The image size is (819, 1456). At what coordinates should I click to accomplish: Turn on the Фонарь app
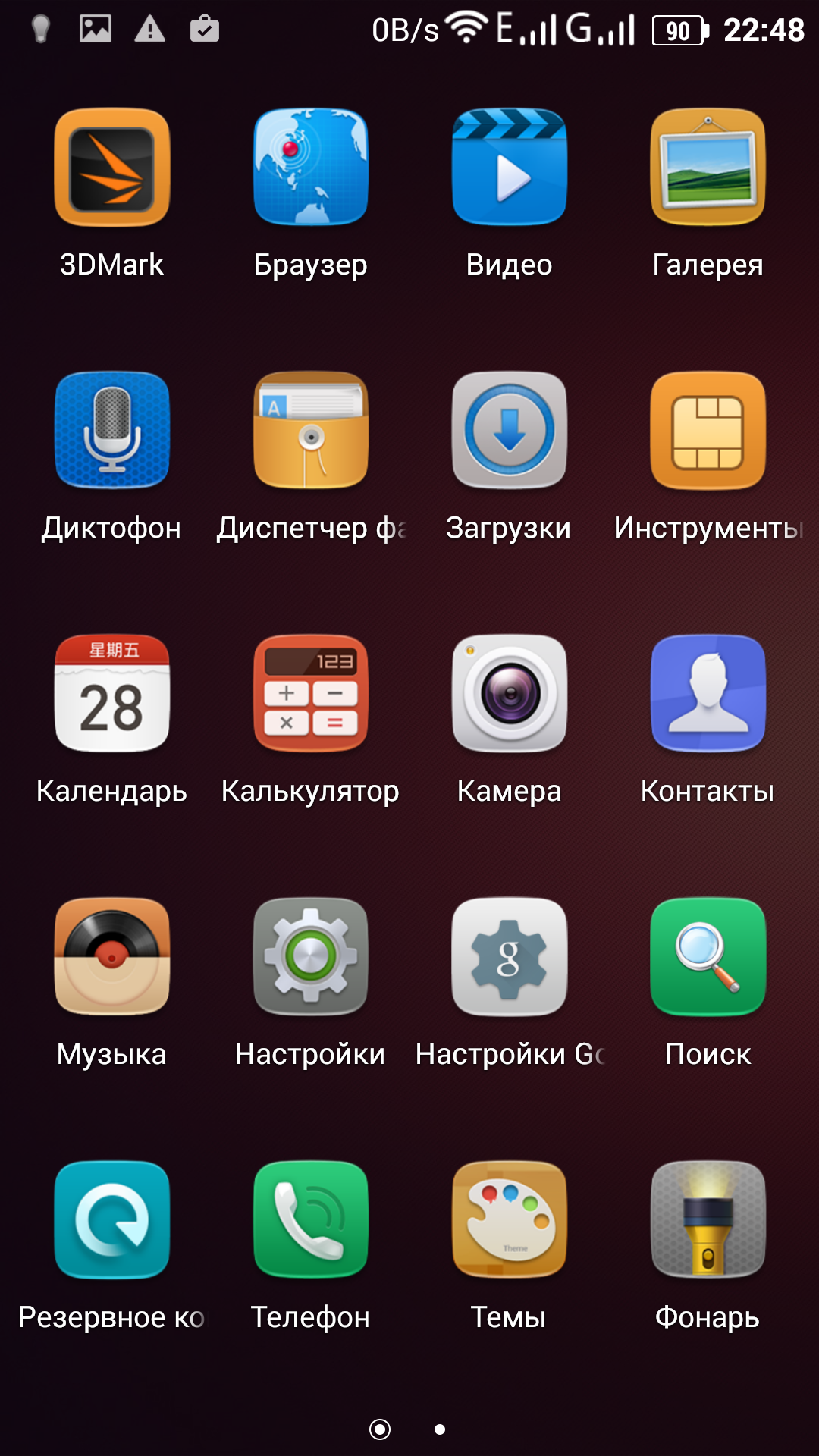point(708,1220)
